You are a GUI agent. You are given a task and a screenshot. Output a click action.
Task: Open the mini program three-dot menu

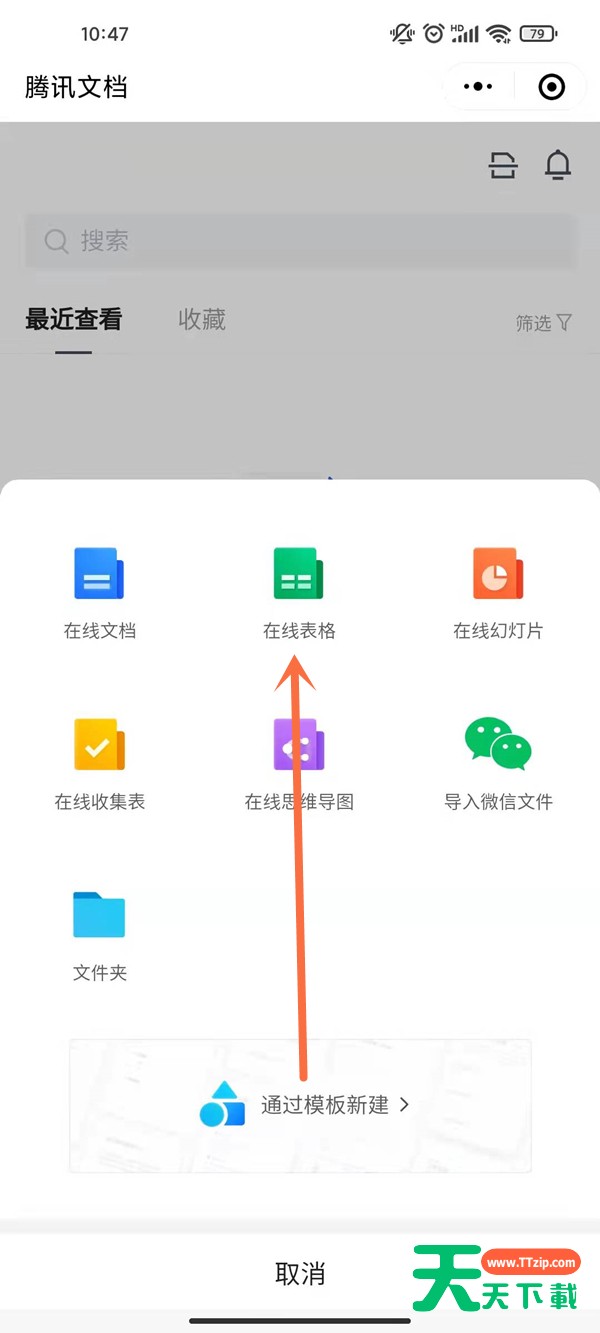(478, 87)
